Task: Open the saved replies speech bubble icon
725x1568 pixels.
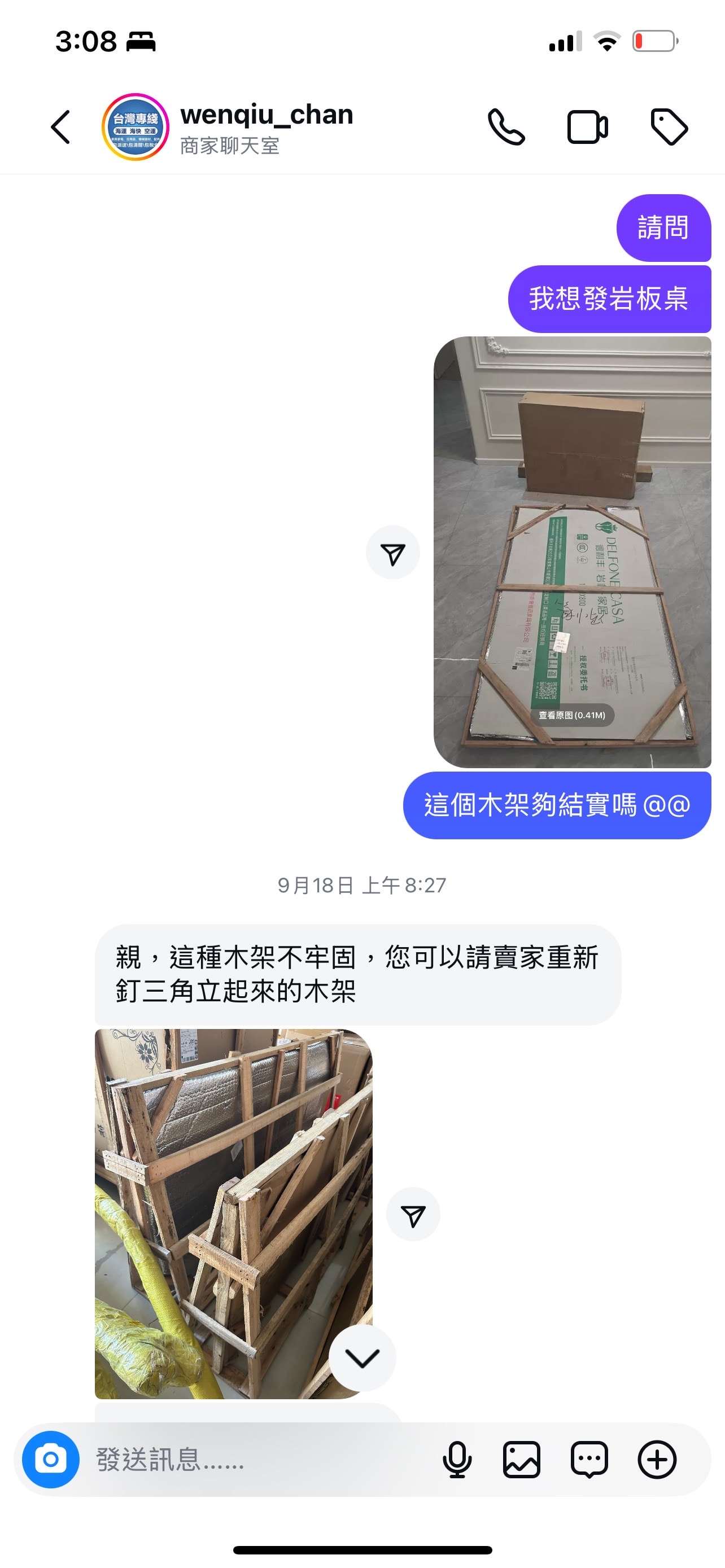Action: (589, 1459)
